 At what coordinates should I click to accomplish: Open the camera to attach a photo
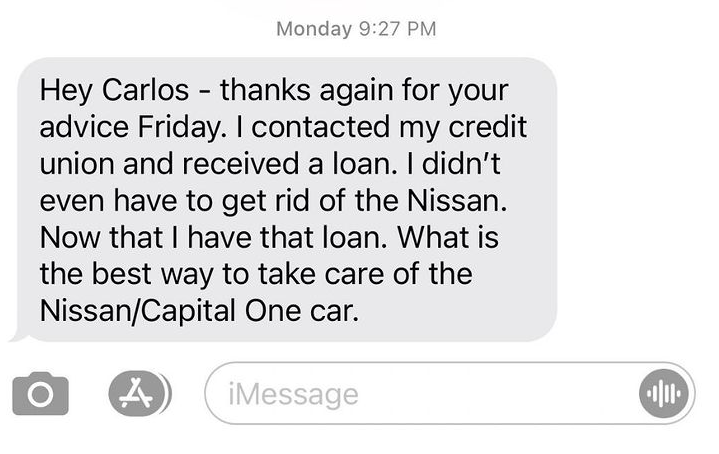[x=40, y=394]
